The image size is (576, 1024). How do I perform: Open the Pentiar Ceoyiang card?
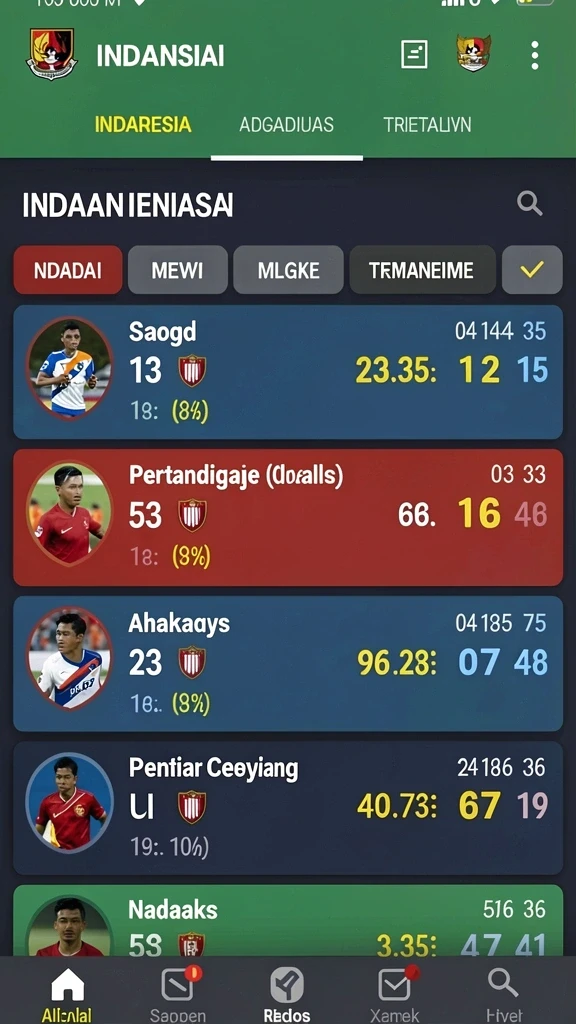point(288,808)
